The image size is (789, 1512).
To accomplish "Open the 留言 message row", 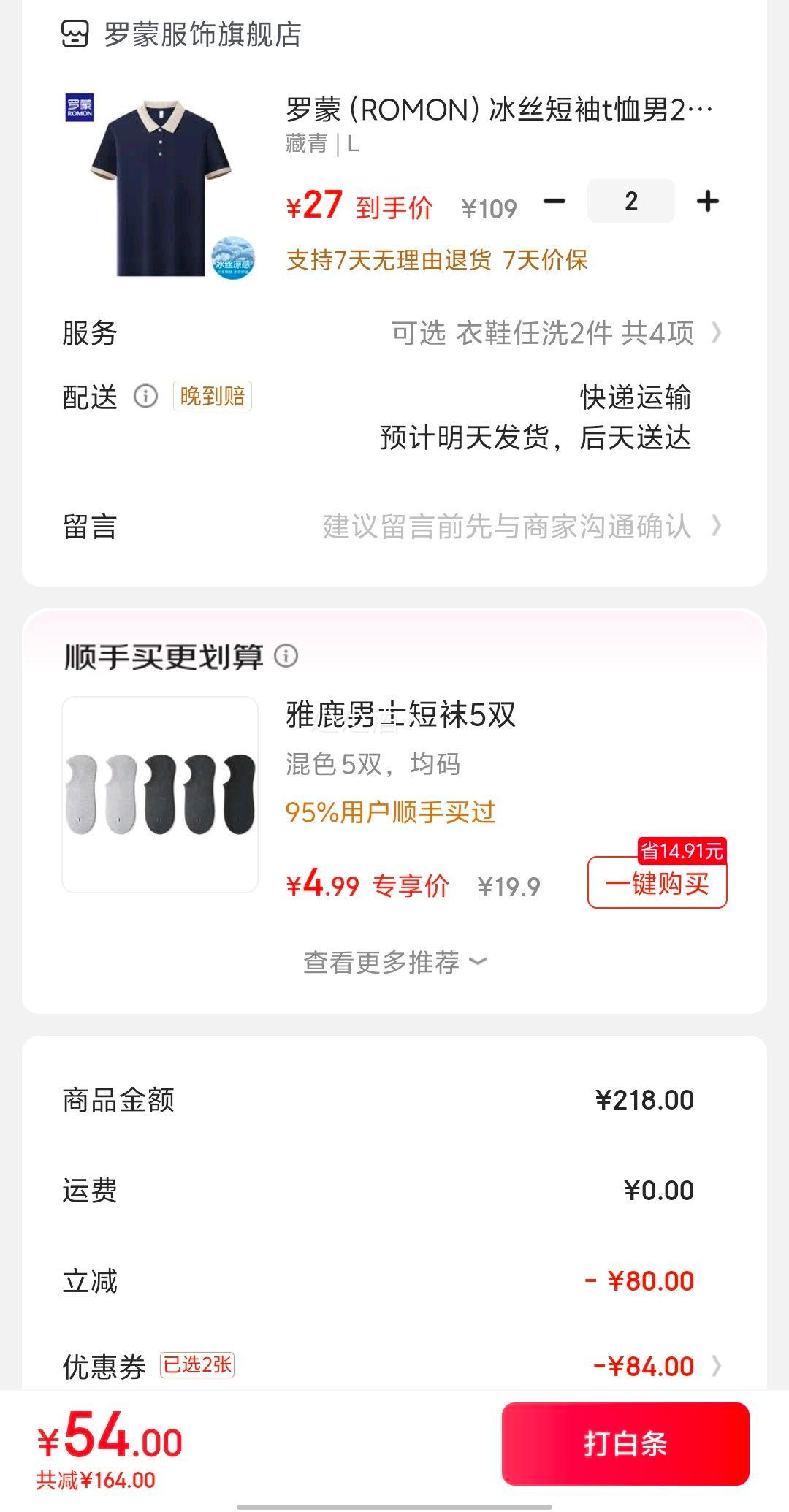I will (394, 527).
